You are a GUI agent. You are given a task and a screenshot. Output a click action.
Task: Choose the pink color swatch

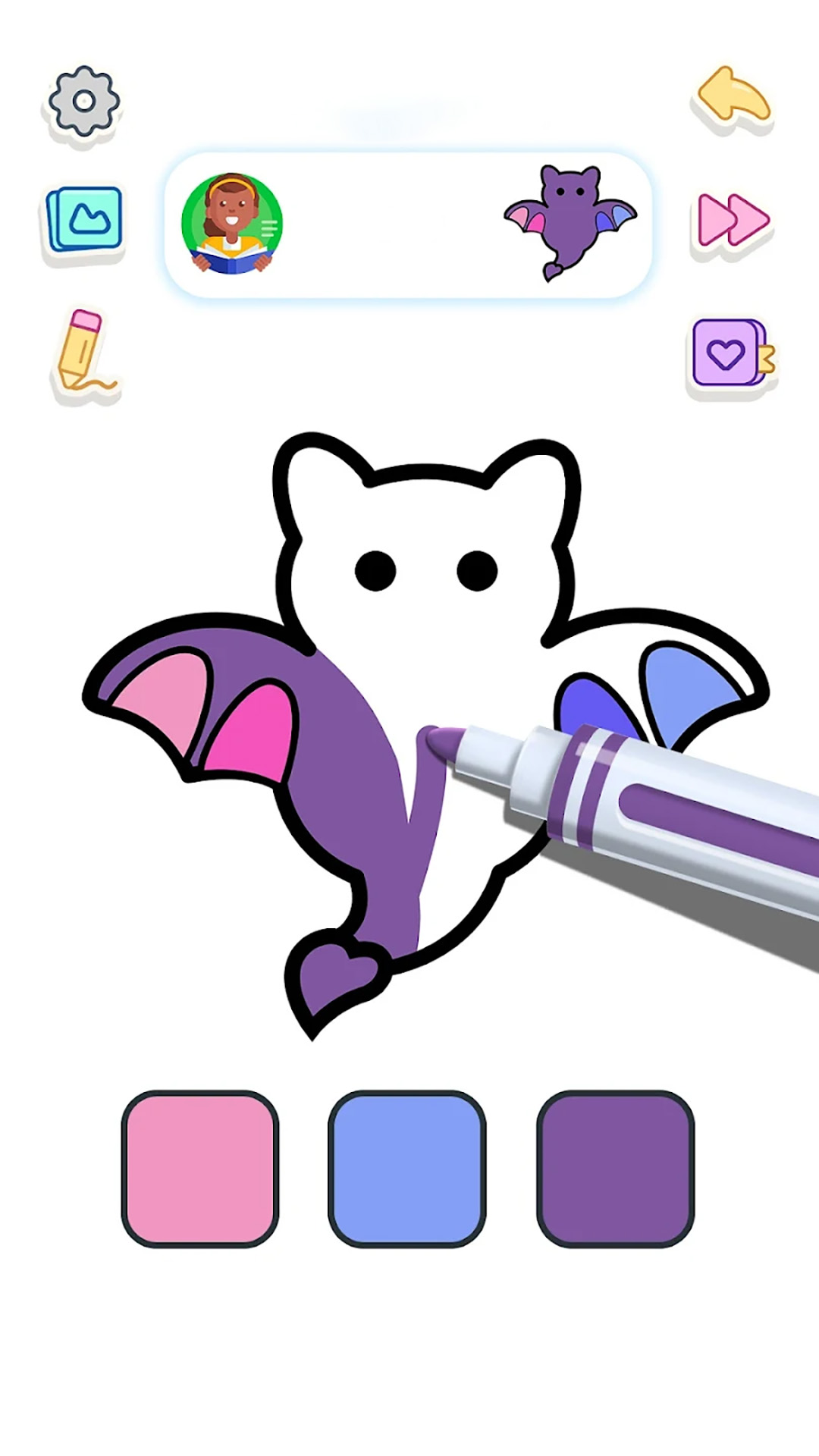click(x=200, y=1169)
